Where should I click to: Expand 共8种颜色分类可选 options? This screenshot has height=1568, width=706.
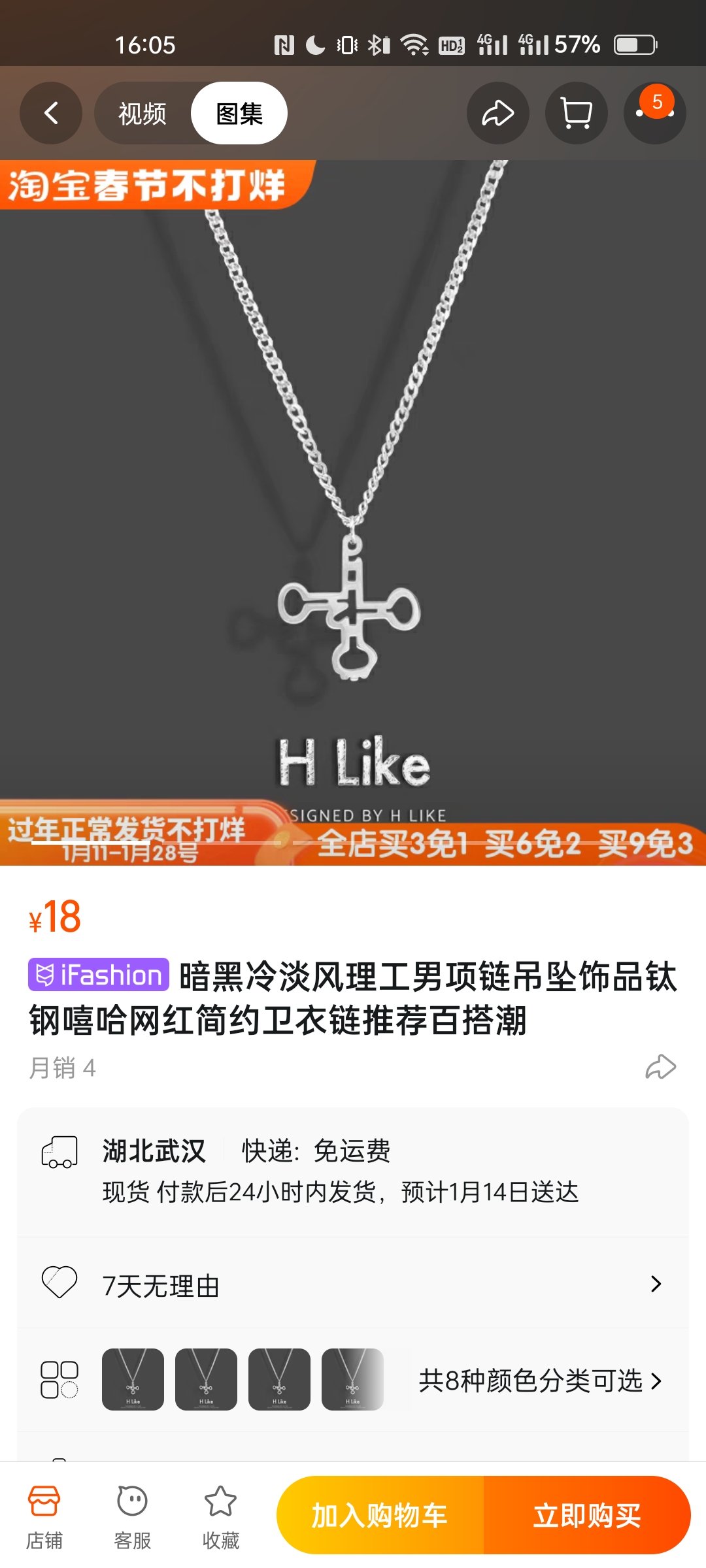click(540, 1380)
